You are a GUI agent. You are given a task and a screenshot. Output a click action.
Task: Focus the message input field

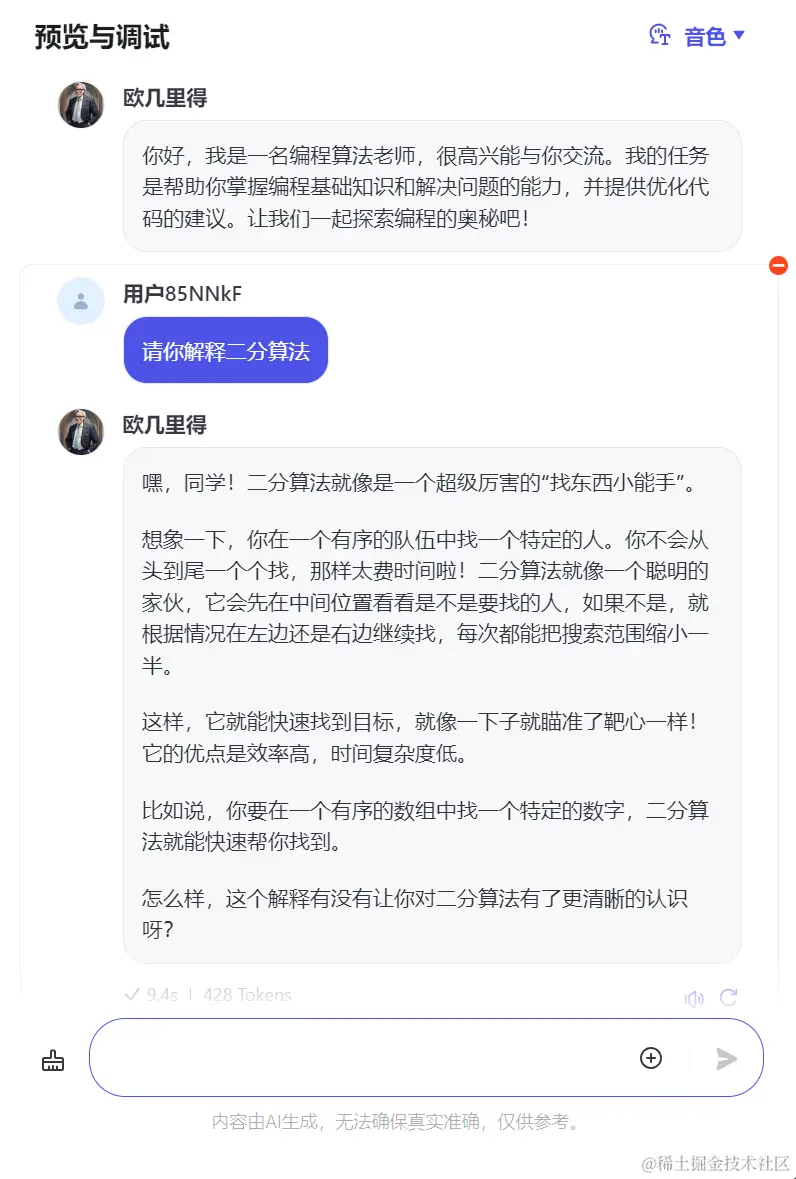(x=360, y=1058)
